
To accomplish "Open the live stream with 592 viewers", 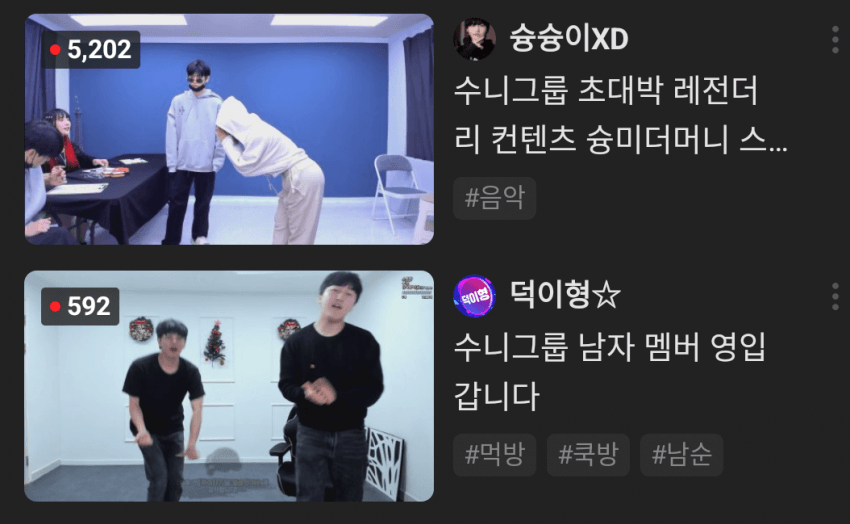I will (x=229, y=386).
